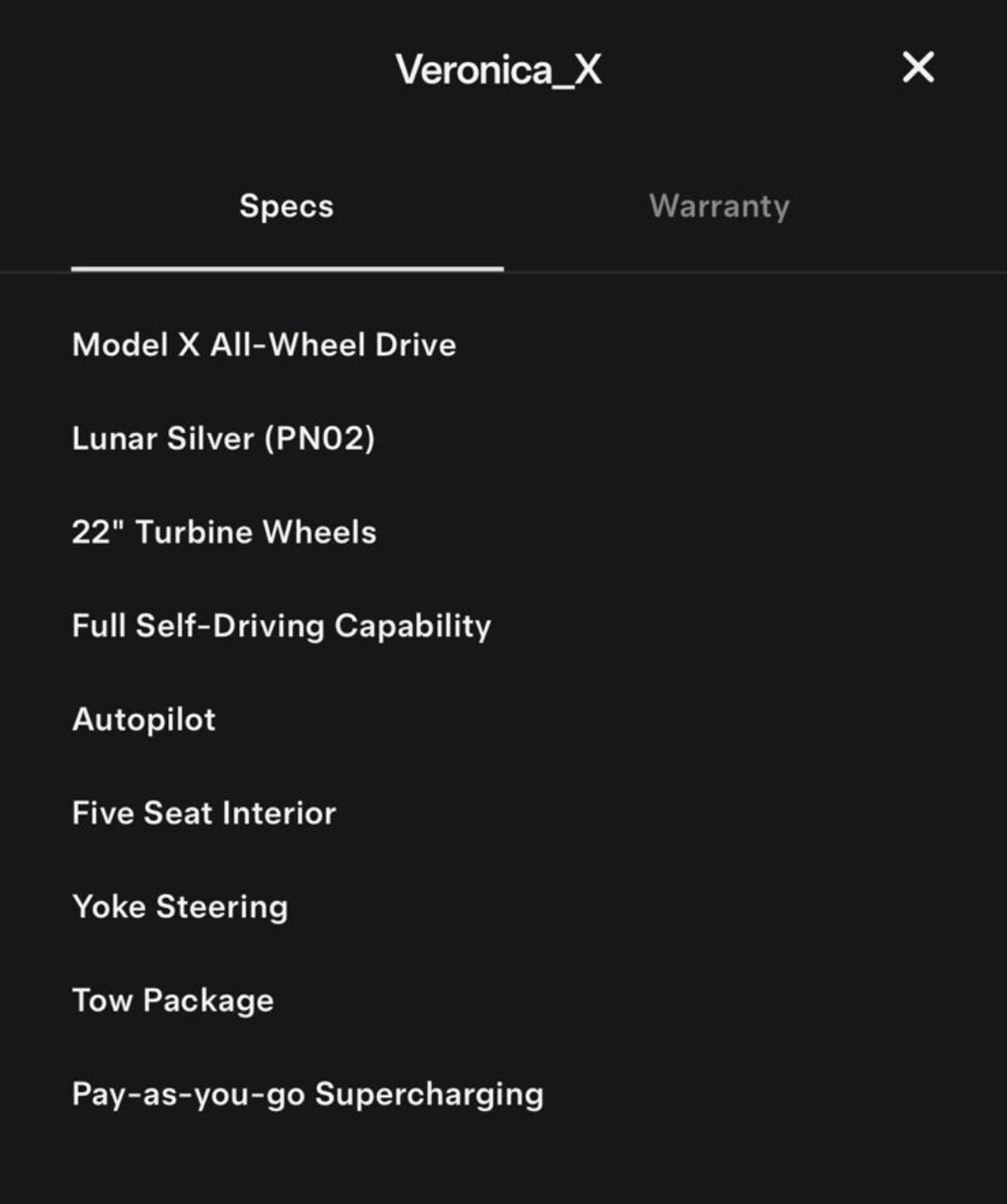1007x1204 pixels.
Task: Switch to the Warranty tab
Action: click(x=720, y=205)
